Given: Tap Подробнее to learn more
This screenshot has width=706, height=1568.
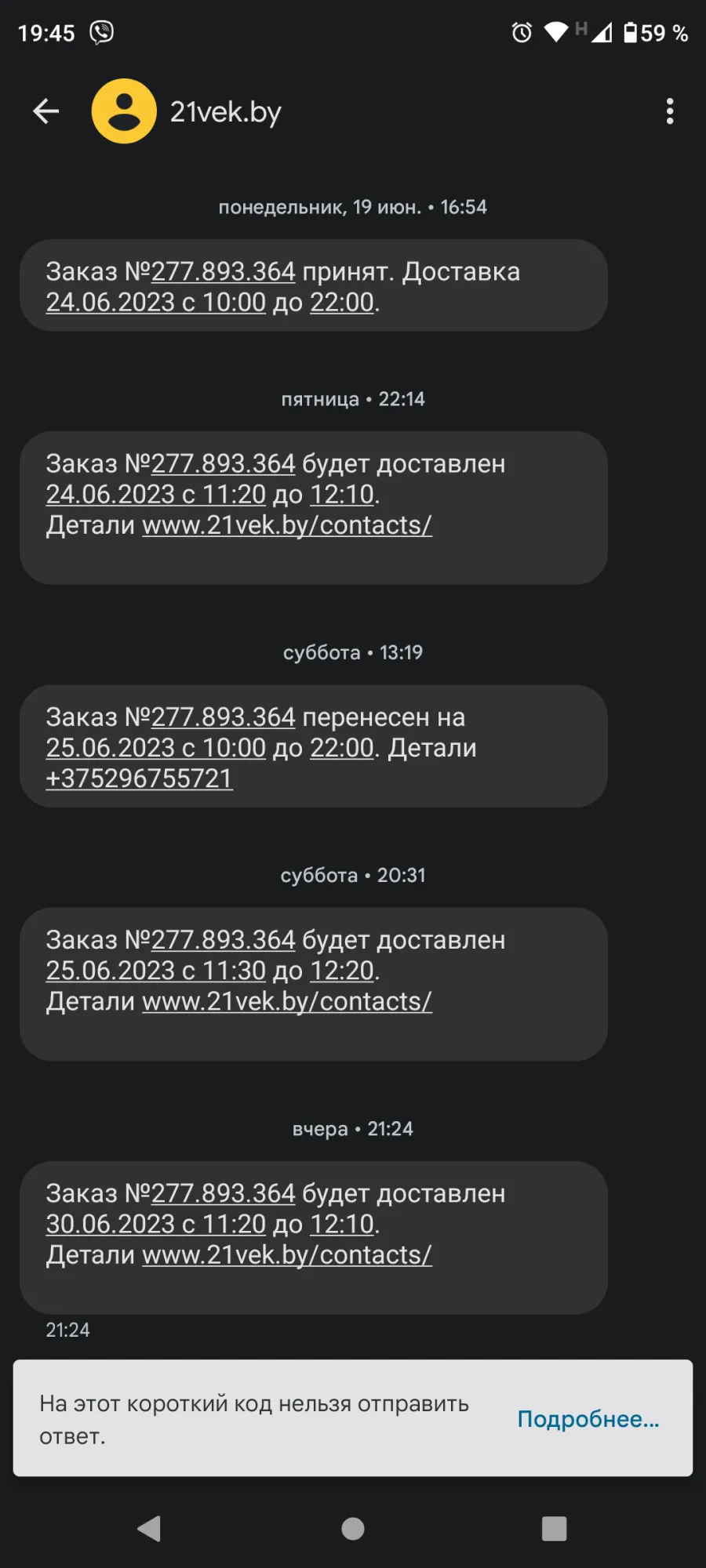Looking at the screenshot, I should [x=588, y=1419].
